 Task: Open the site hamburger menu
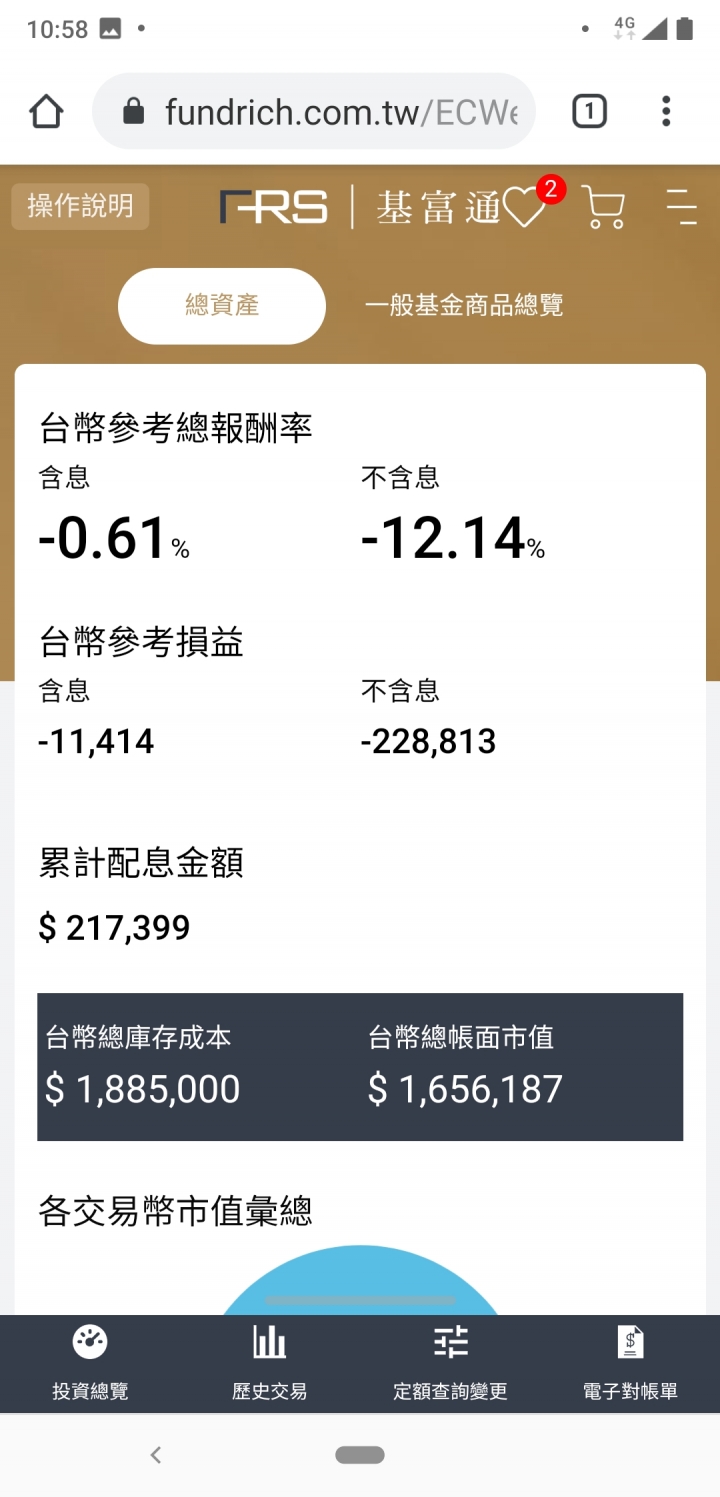[x=681, y=206]
